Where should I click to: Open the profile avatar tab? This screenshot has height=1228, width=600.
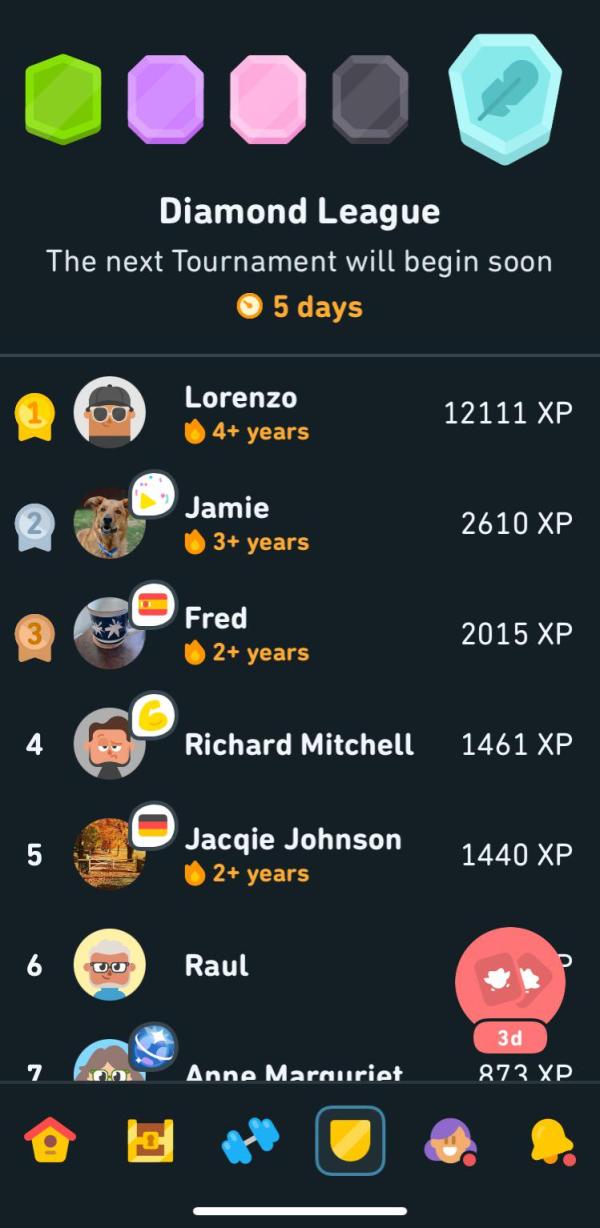[449, 1140]
